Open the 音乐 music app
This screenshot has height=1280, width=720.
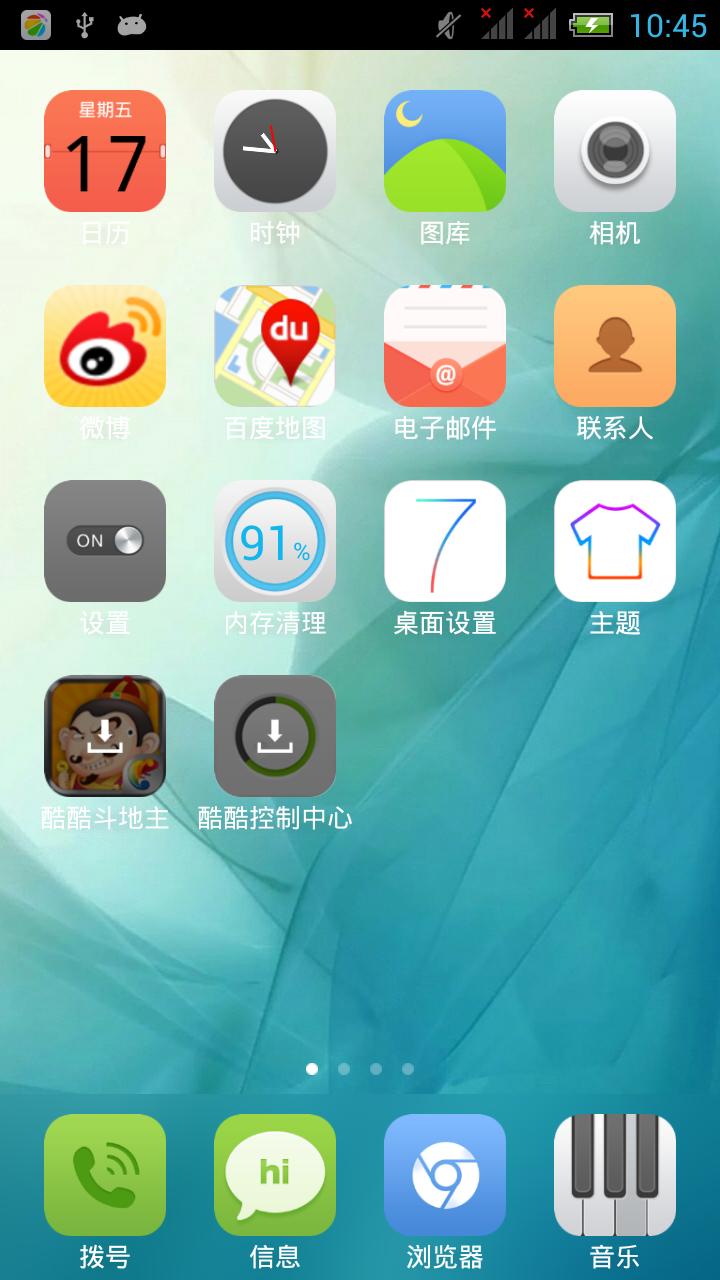coord(615,1175)
